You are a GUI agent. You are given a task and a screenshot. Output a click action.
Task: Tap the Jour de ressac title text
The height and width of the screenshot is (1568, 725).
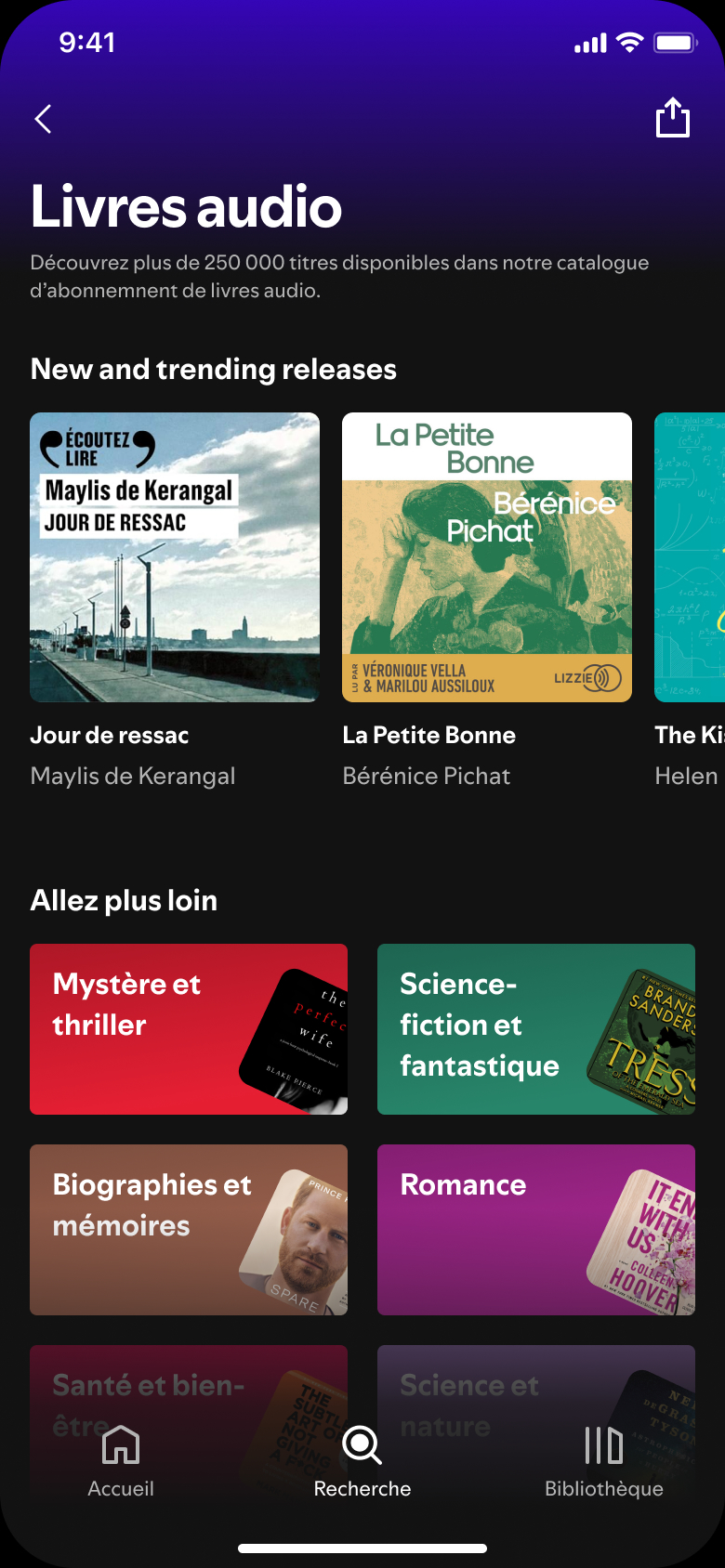(x=109, y=735)
